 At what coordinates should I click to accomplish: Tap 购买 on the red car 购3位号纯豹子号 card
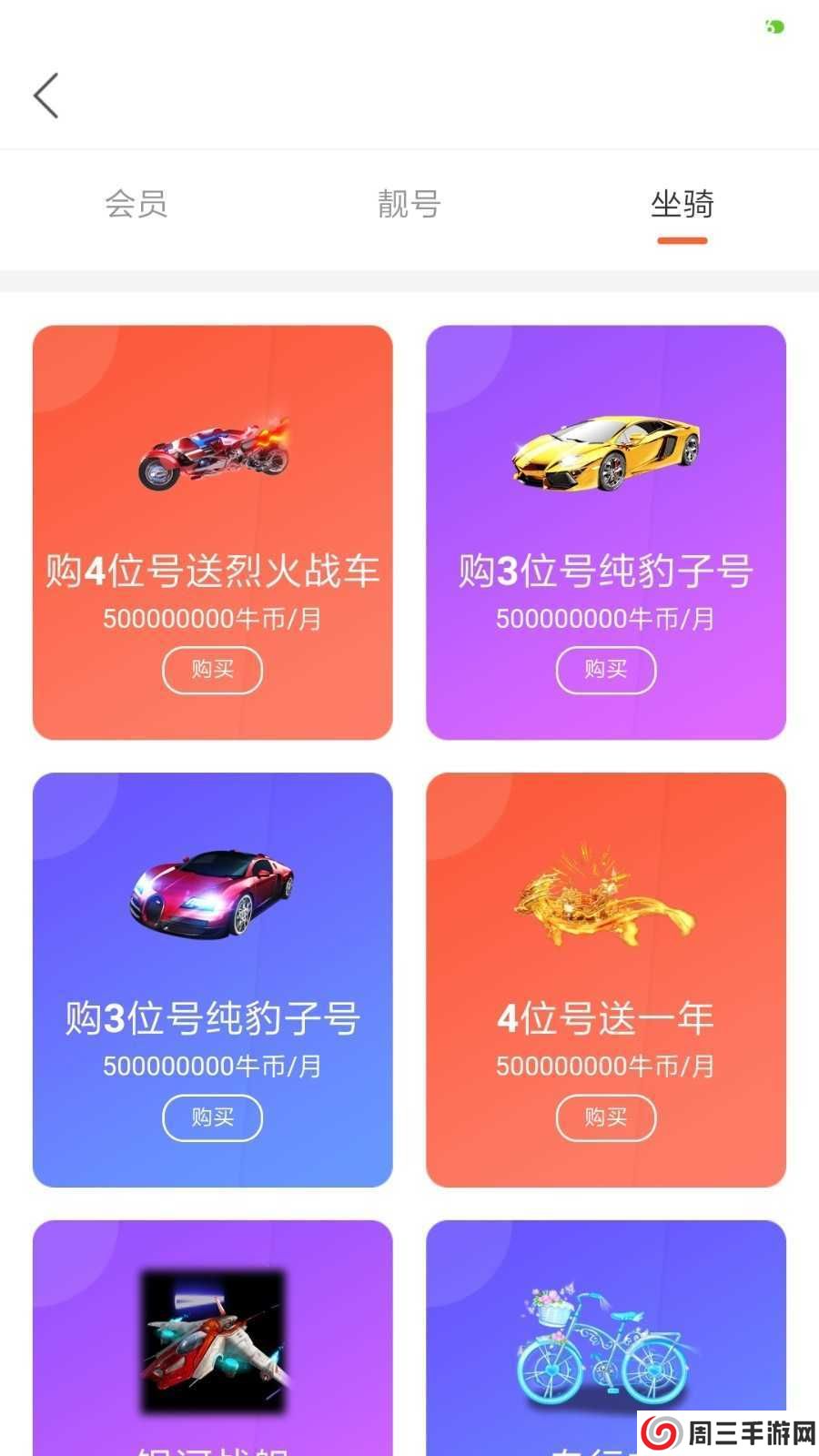(x=212, y=1117)
